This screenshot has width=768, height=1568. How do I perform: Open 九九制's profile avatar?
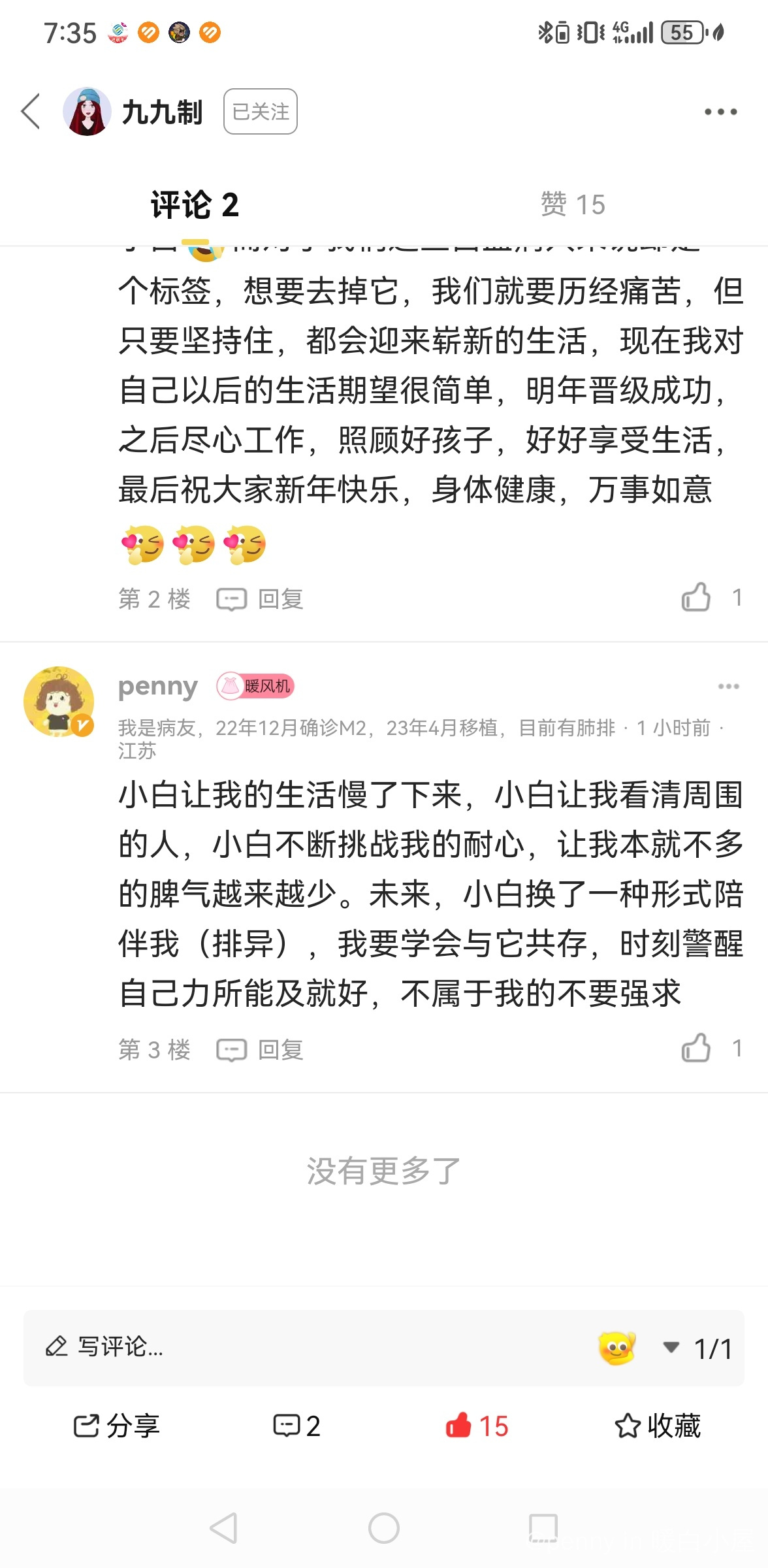[87, 111]
